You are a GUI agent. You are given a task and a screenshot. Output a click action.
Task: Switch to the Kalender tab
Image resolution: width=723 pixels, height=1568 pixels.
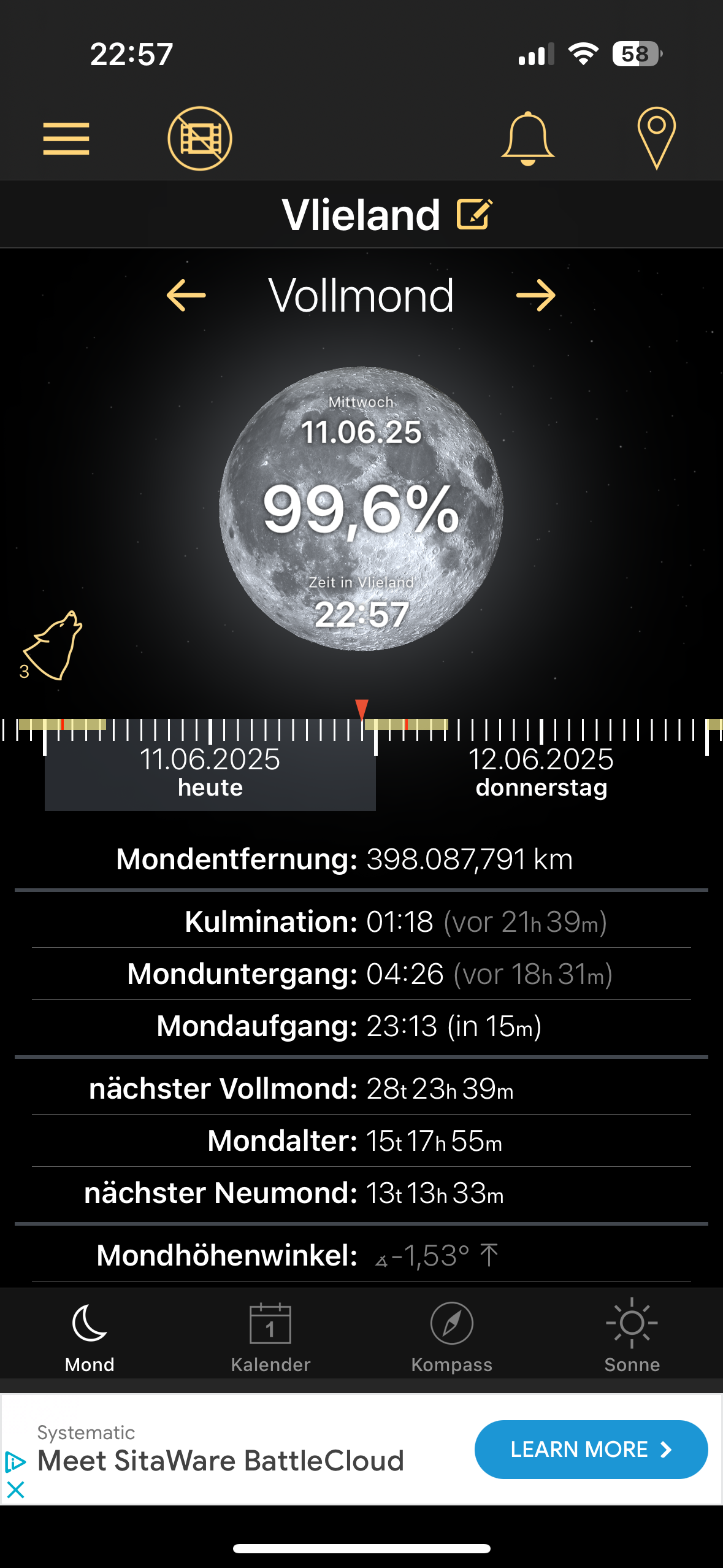[x=270, y=1335]
